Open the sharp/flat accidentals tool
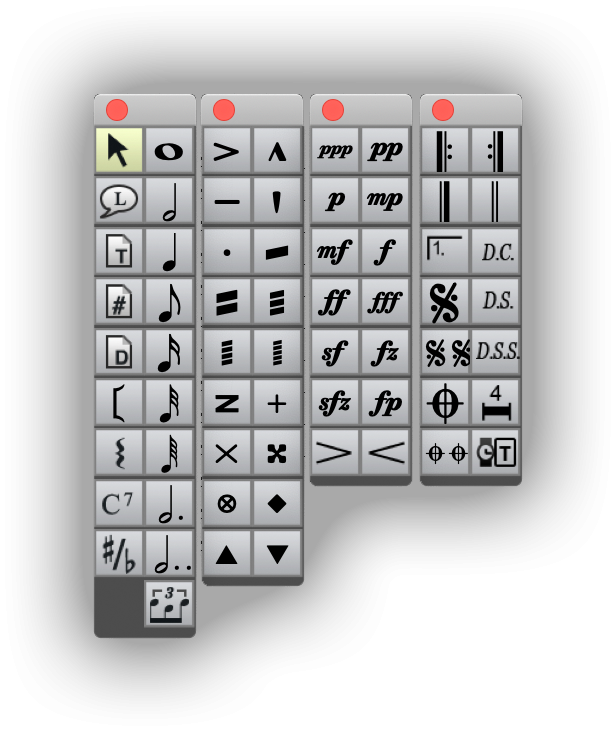This screenshot has height=731, width=616. (119, 553)
